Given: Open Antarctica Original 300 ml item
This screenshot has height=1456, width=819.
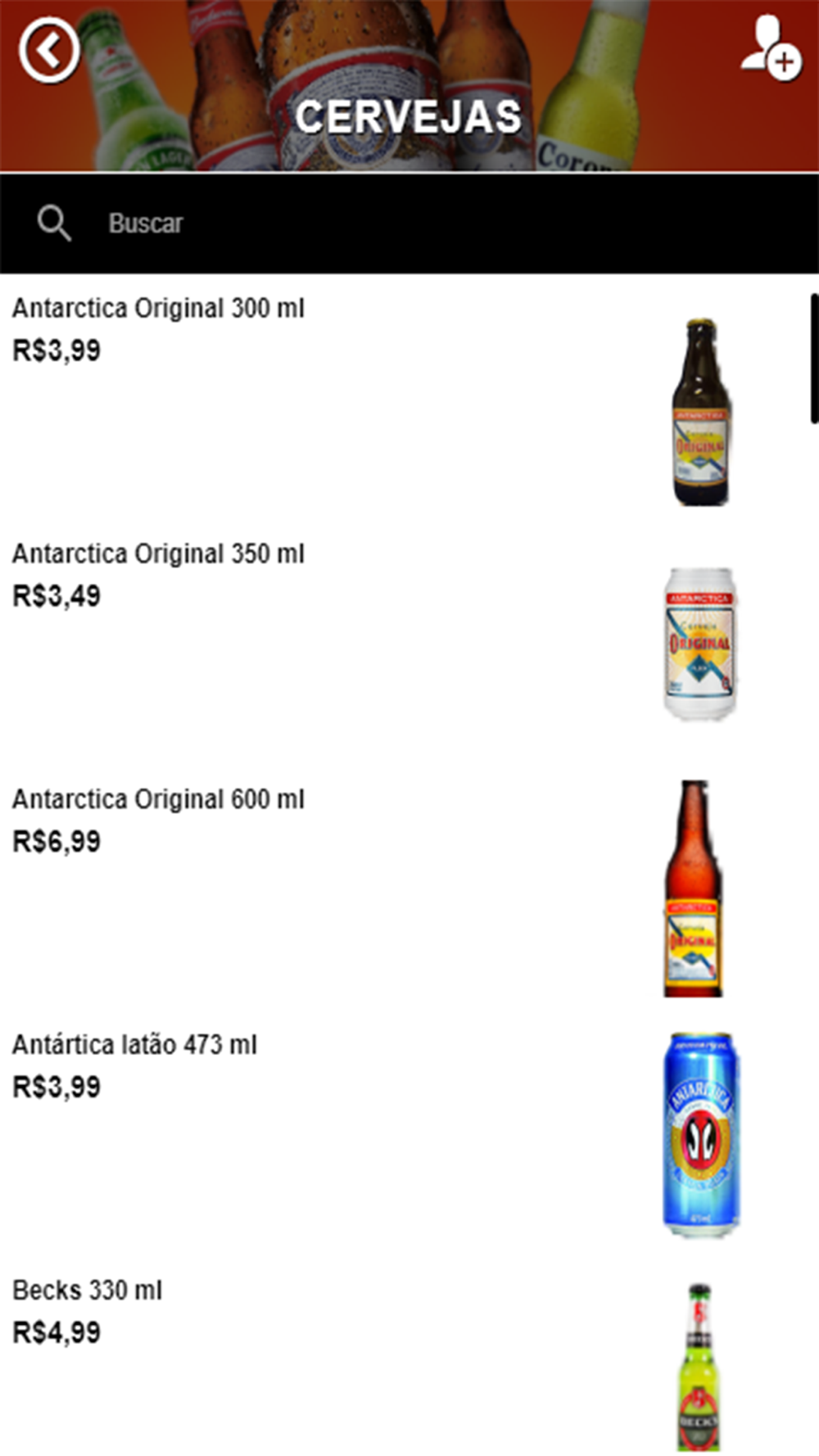Looking at the screenshot, I should tap(158, 309).
